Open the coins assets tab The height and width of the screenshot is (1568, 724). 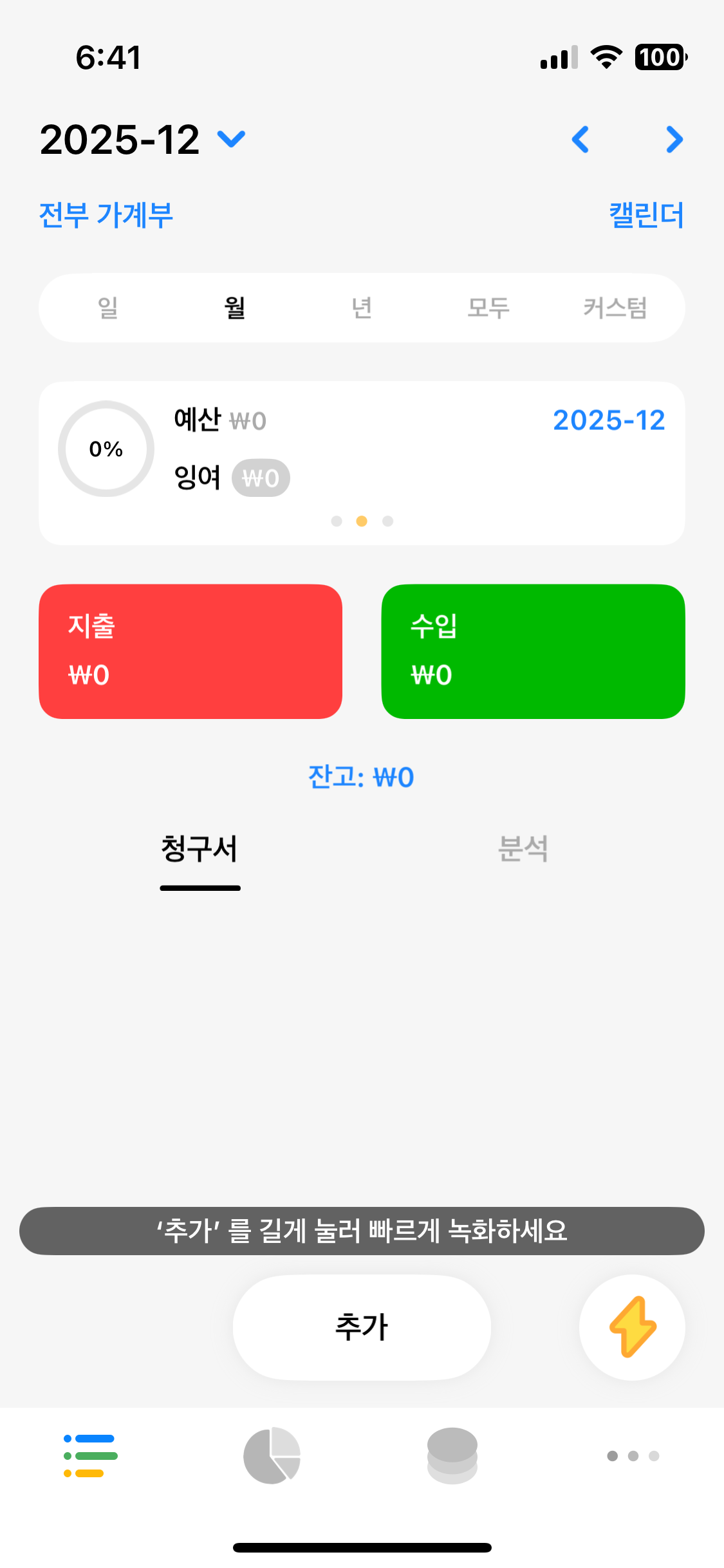click(x=452, y=1456)
